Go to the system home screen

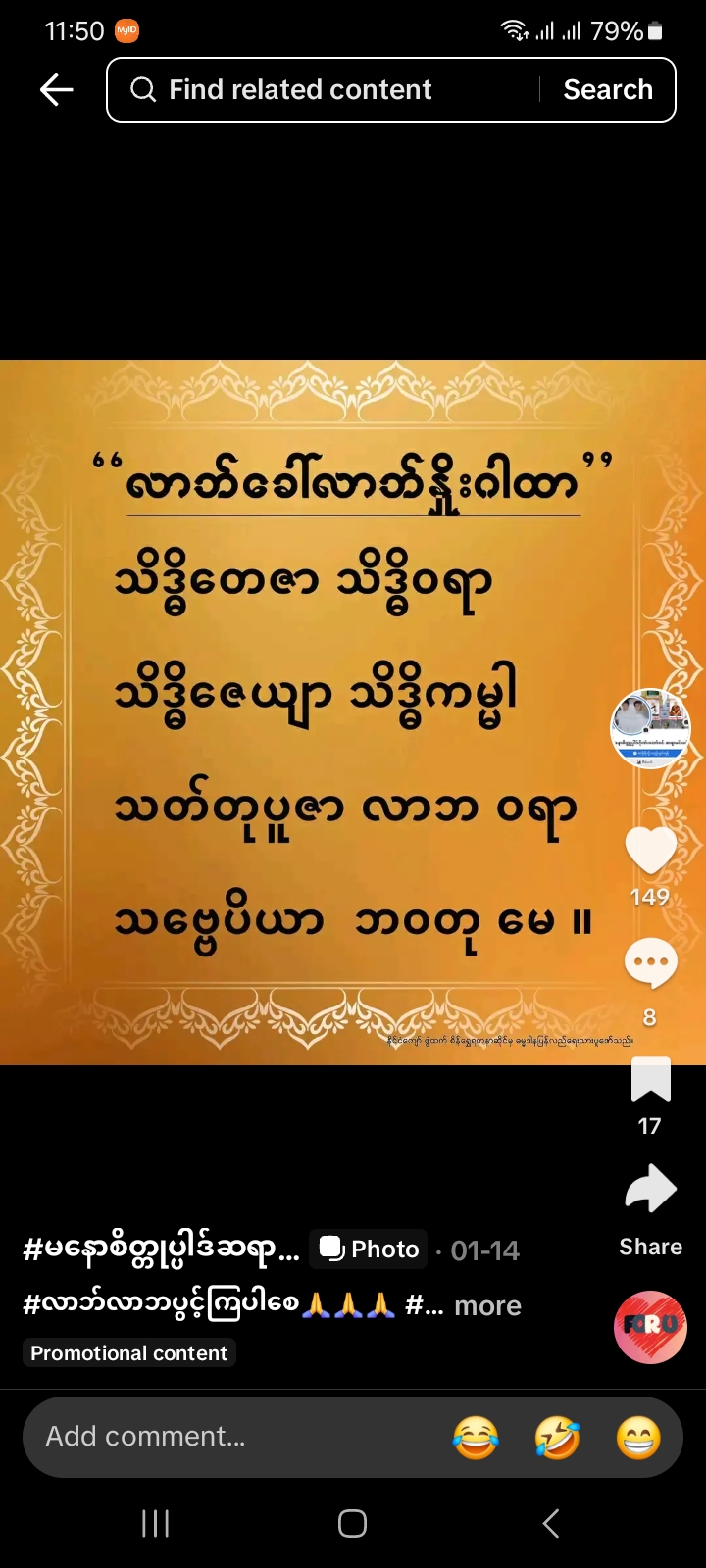[353, 1523]
